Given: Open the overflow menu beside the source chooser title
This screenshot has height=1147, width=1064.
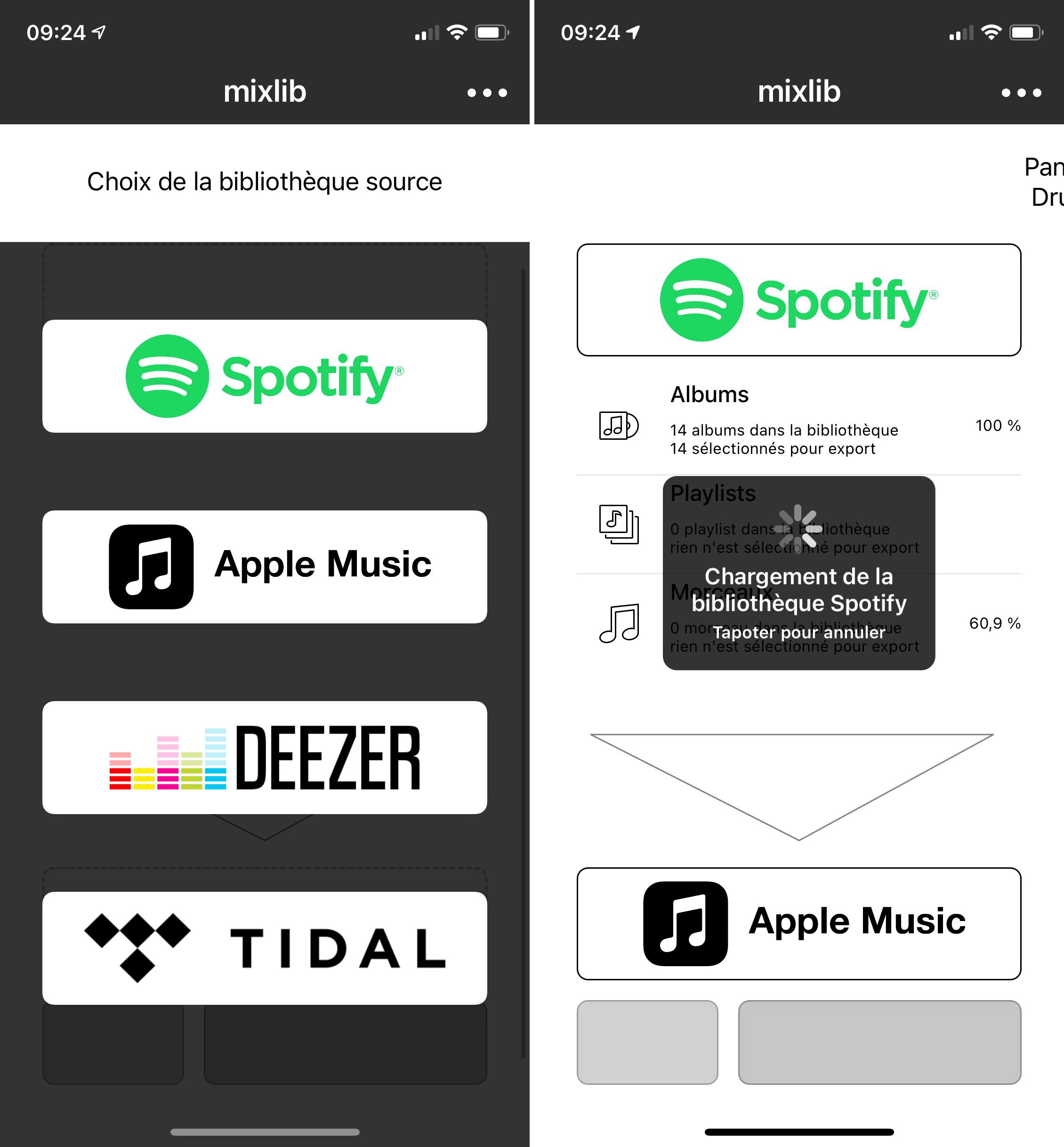Looking at the screenshot, I should pyautogui.click(x=486, y=93).
